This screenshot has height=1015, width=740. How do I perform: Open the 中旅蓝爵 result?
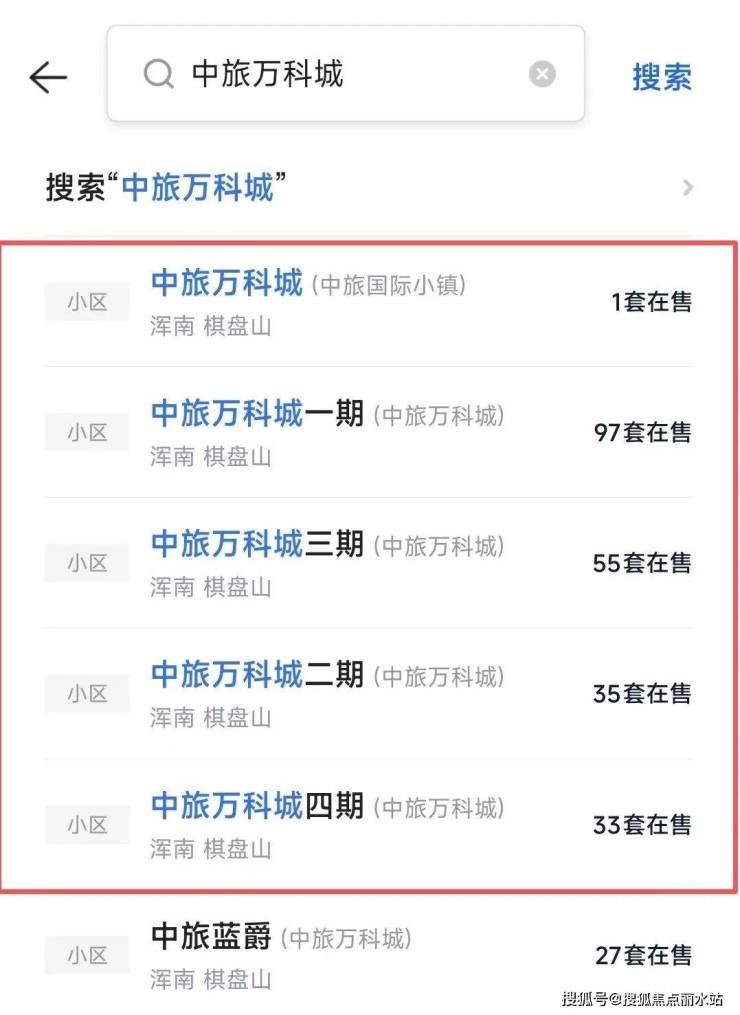pyautogui.click(x=368, y=955)
